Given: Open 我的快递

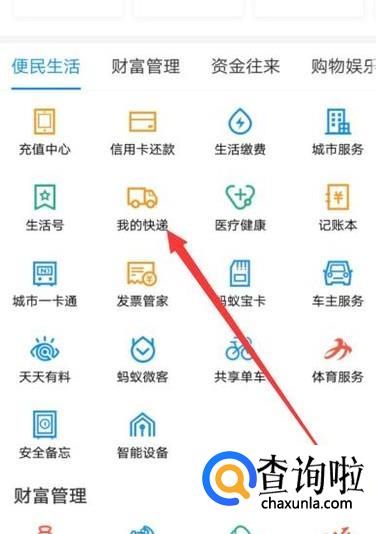Looking at the screenshot, I should pyautogui.click(x=142, y=207).
